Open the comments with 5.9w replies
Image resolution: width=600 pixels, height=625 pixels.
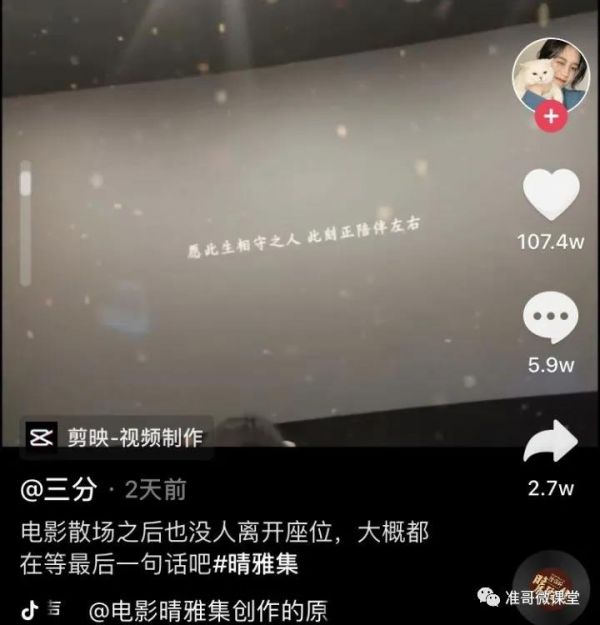click(x=551, y=320)
